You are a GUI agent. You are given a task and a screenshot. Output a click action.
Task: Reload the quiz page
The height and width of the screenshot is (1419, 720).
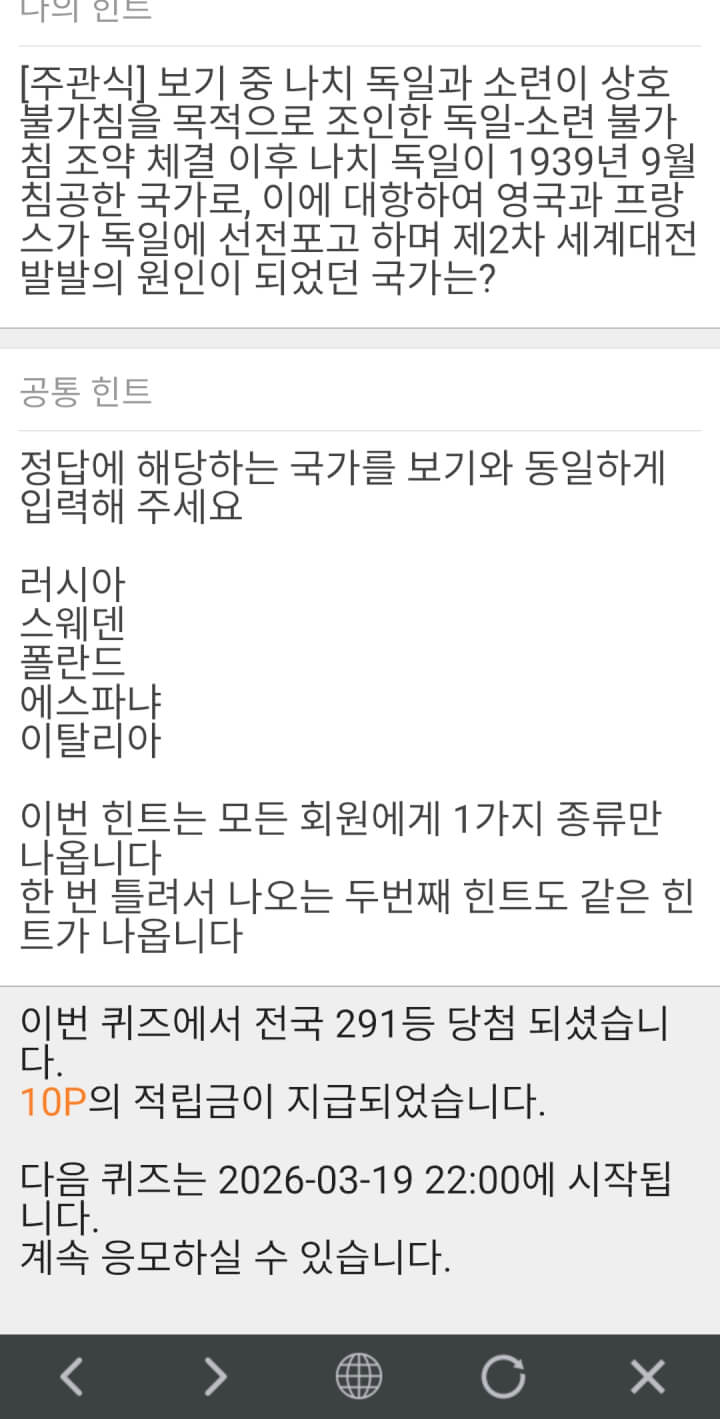click(503, 1377)
